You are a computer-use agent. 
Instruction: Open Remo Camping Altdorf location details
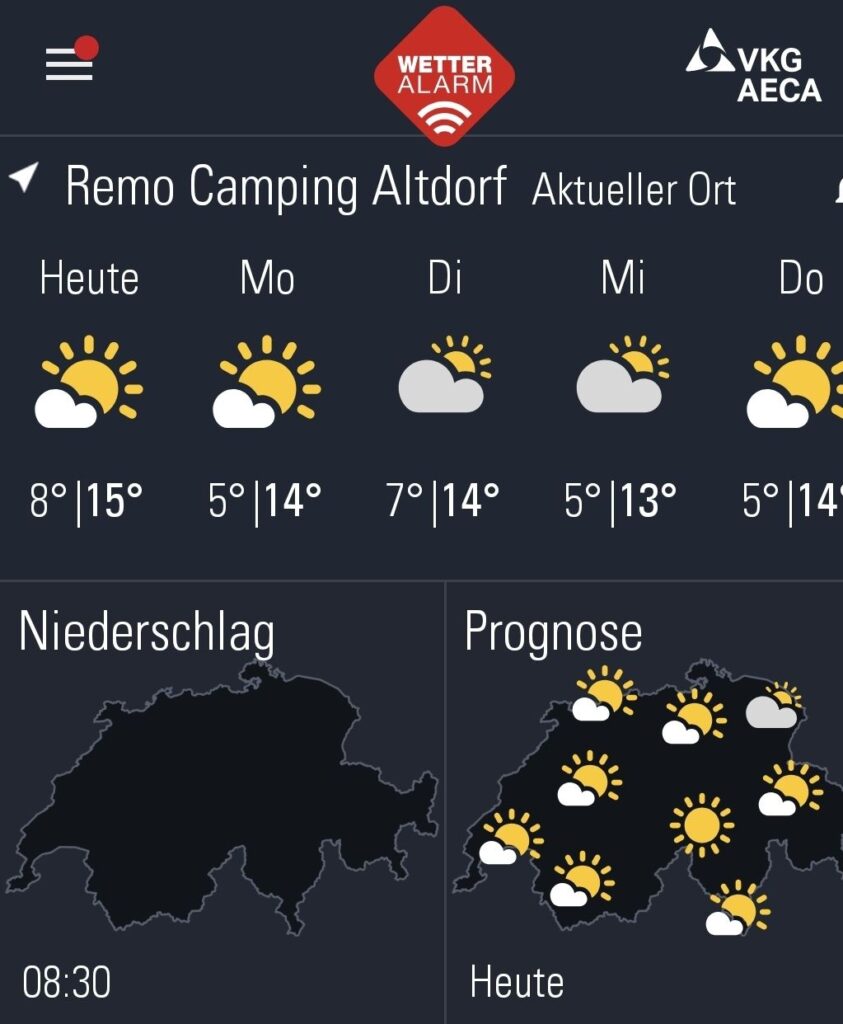pyautogui.click(x=285, y=187)
